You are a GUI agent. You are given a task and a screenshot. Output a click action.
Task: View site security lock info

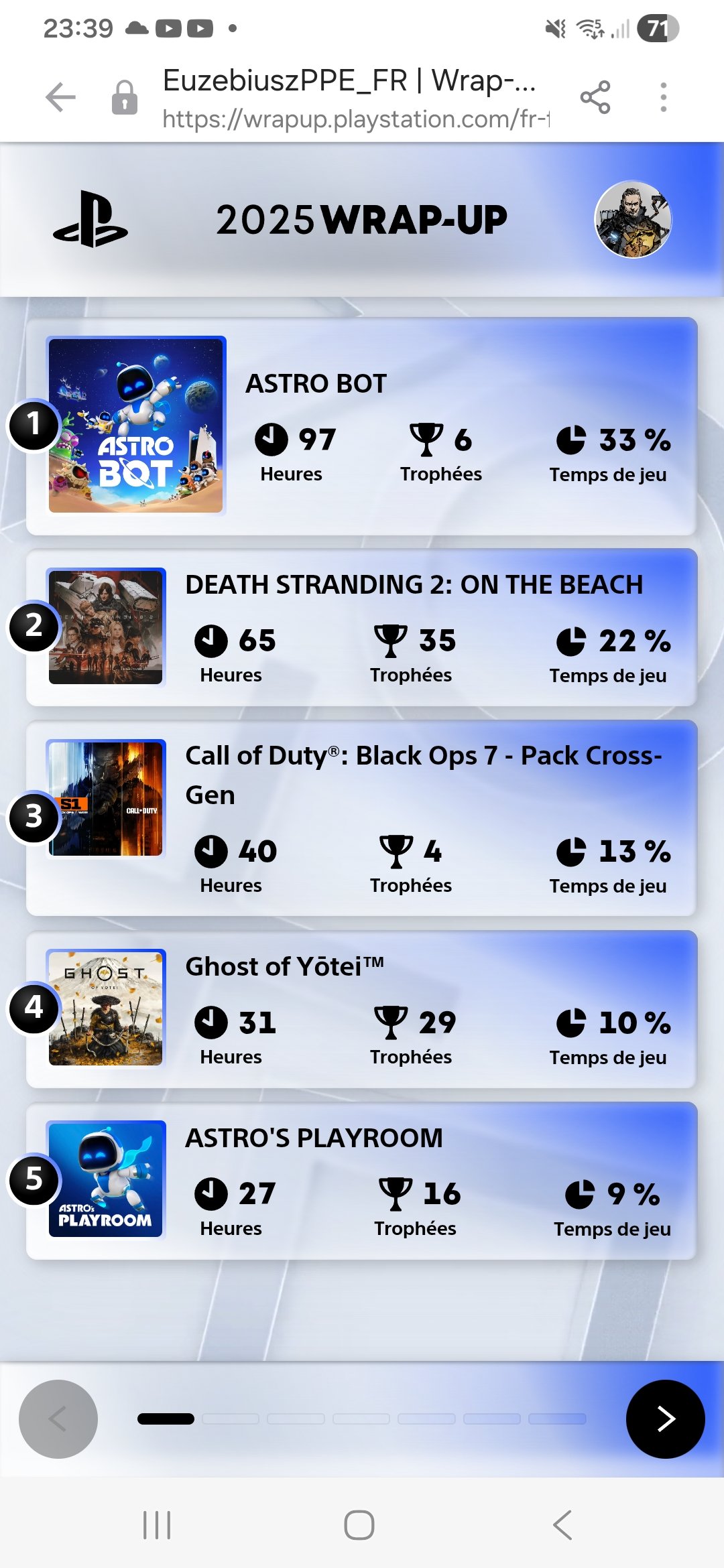click(125, 98)
